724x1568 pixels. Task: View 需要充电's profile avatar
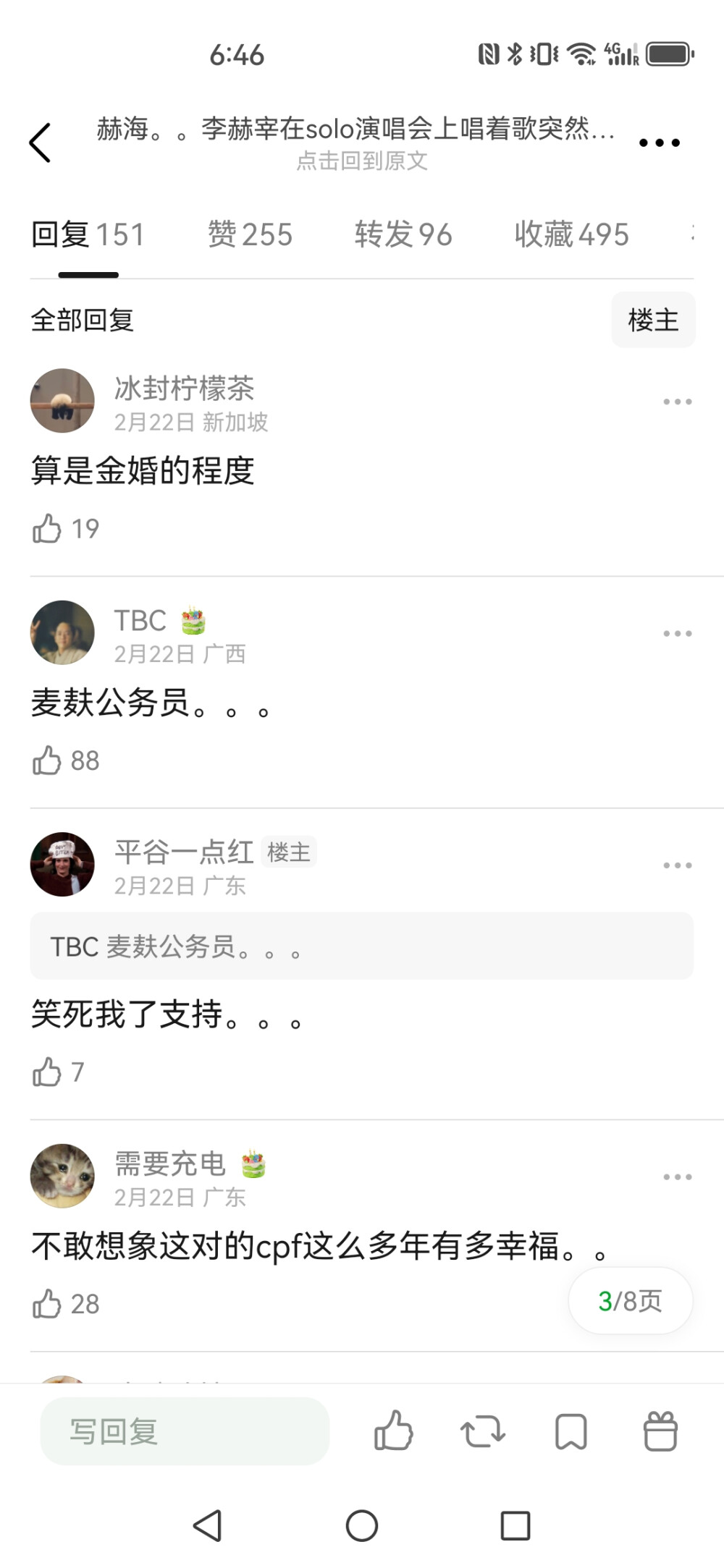[62, 1176]
